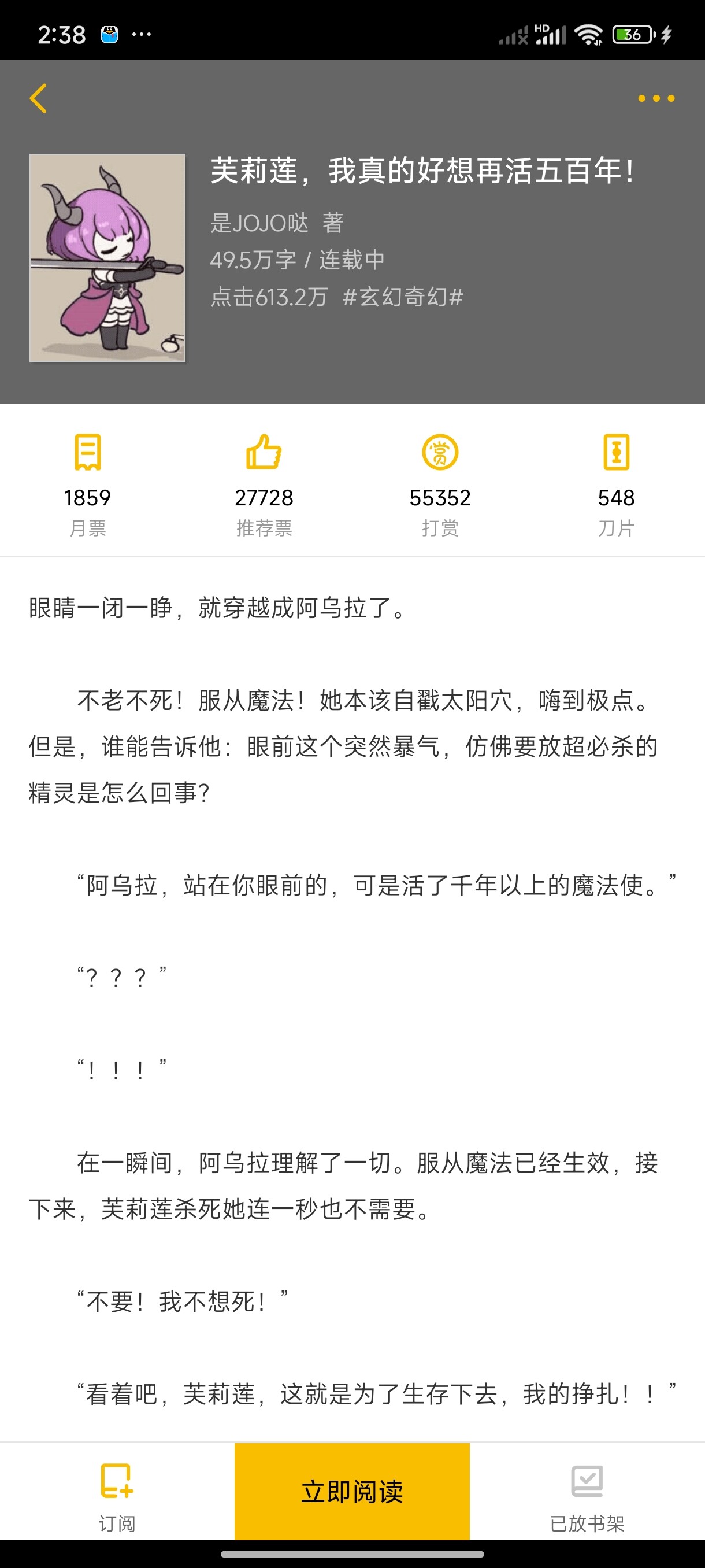This screenshot has height=1568, width=705.
Task: Tap the 已放书架 bookshelf button
Action: (x=587, y=1496)
